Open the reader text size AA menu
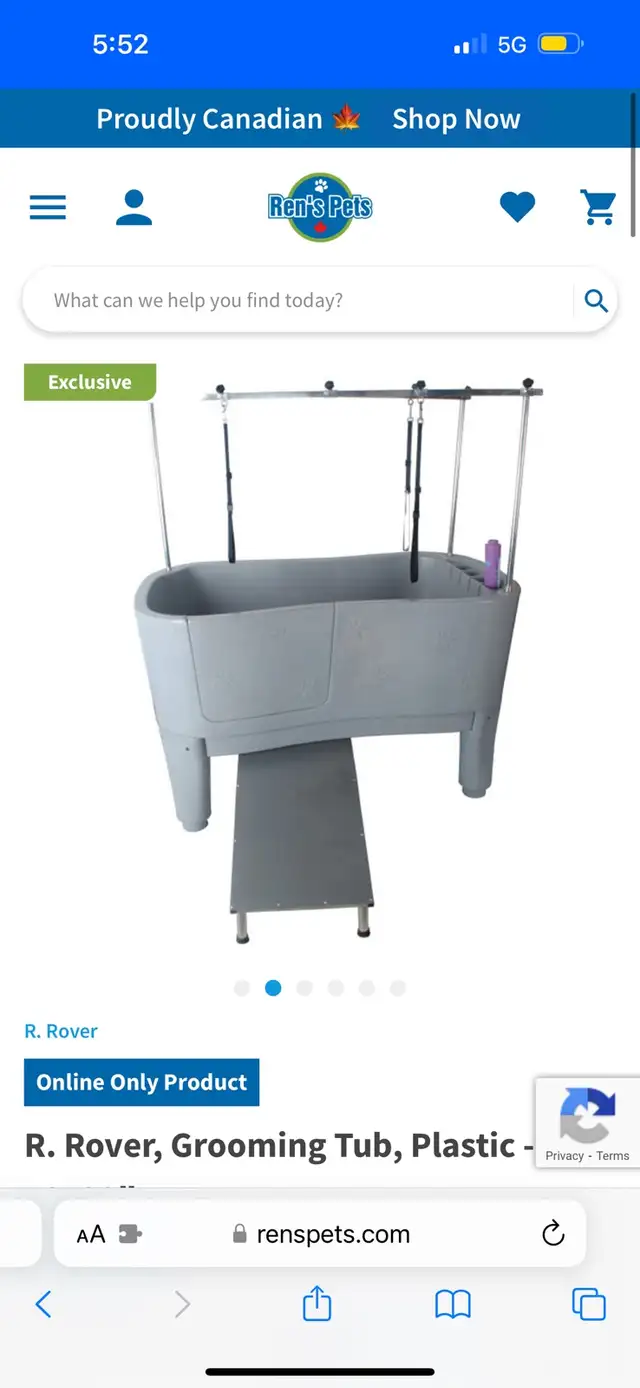Image resolution: width=640 pixels, height=1388 pixels. point(91,1234)
